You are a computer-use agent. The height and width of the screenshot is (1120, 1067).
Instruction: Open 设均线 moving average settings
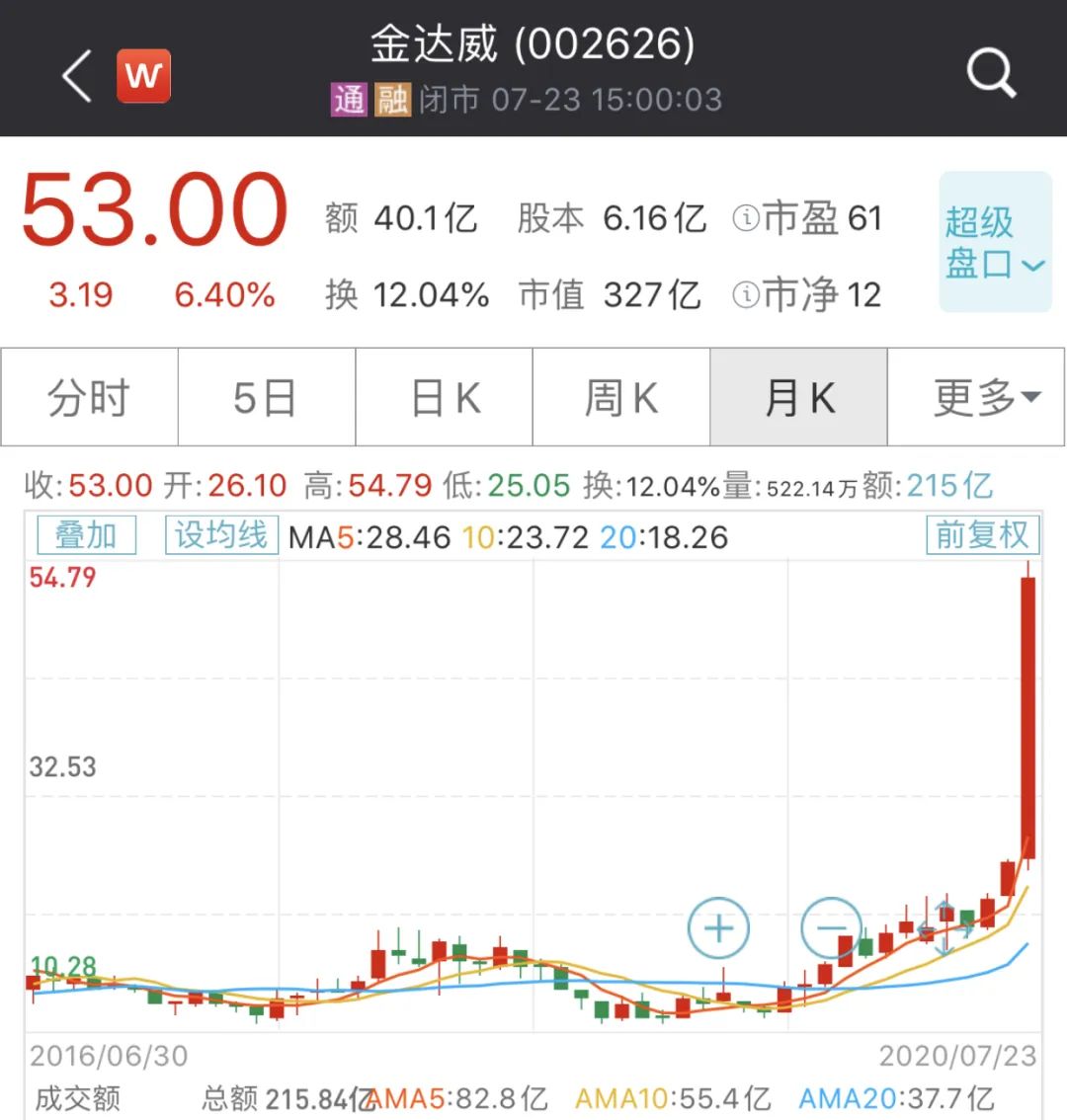coord(221,536)
